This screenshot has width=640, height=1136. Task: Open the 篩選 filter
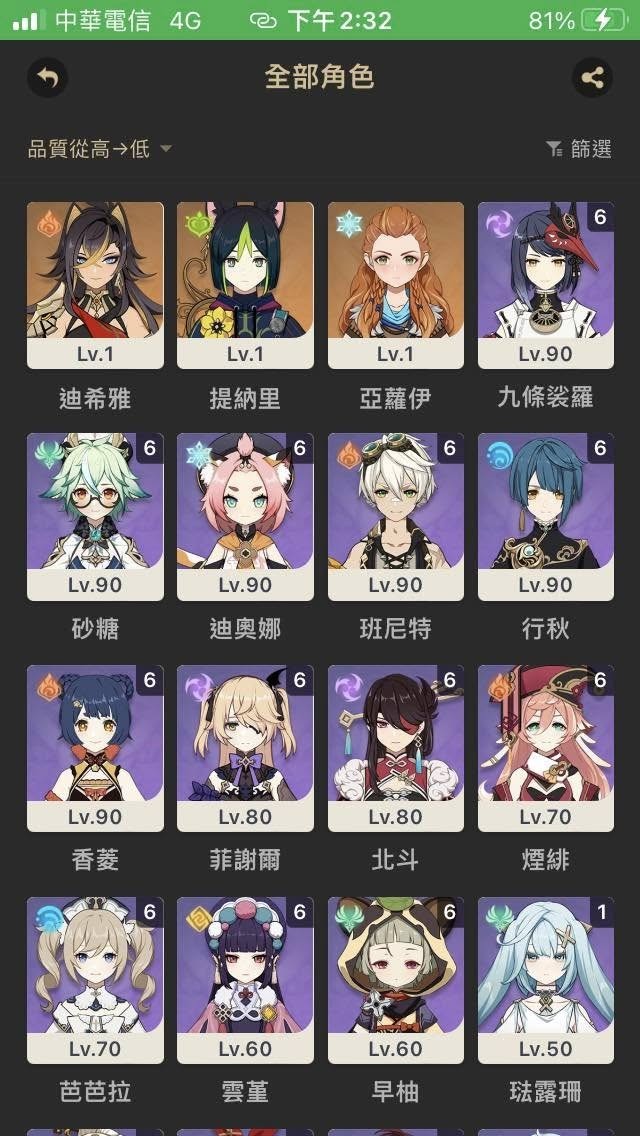pyautogui.click(x=579, y=149)
